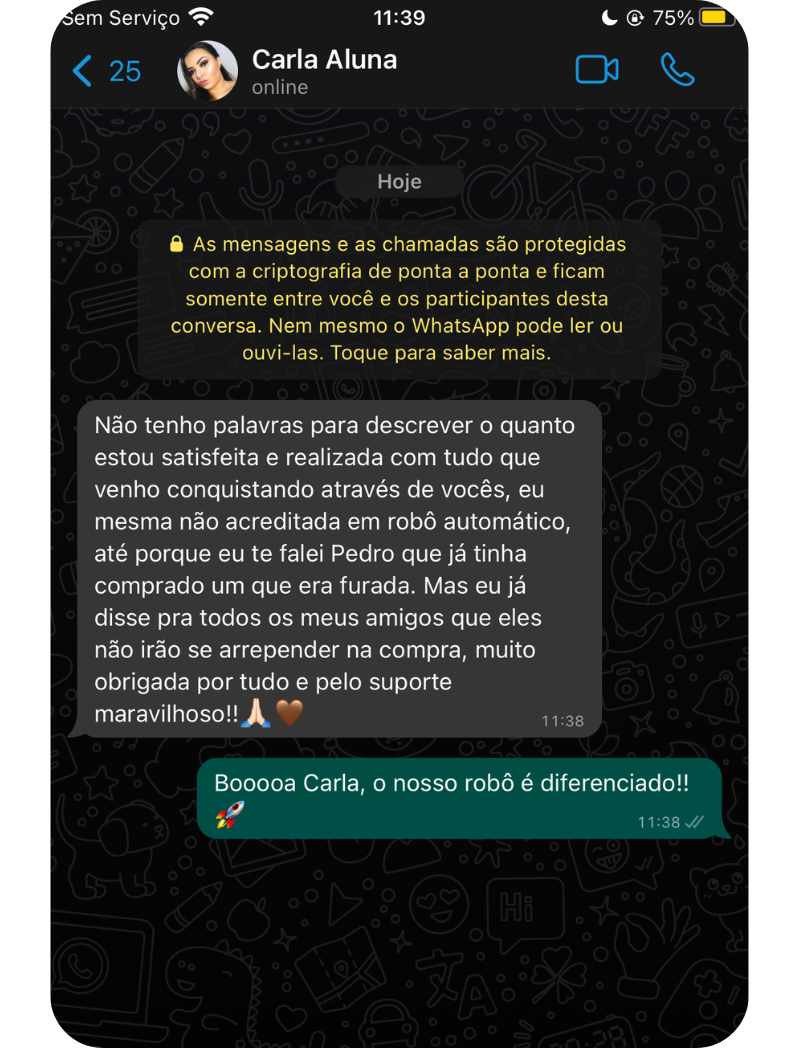799x1048 pixels.
Task: Open the end-to-end encryption notice
Action: coord(398,299)
